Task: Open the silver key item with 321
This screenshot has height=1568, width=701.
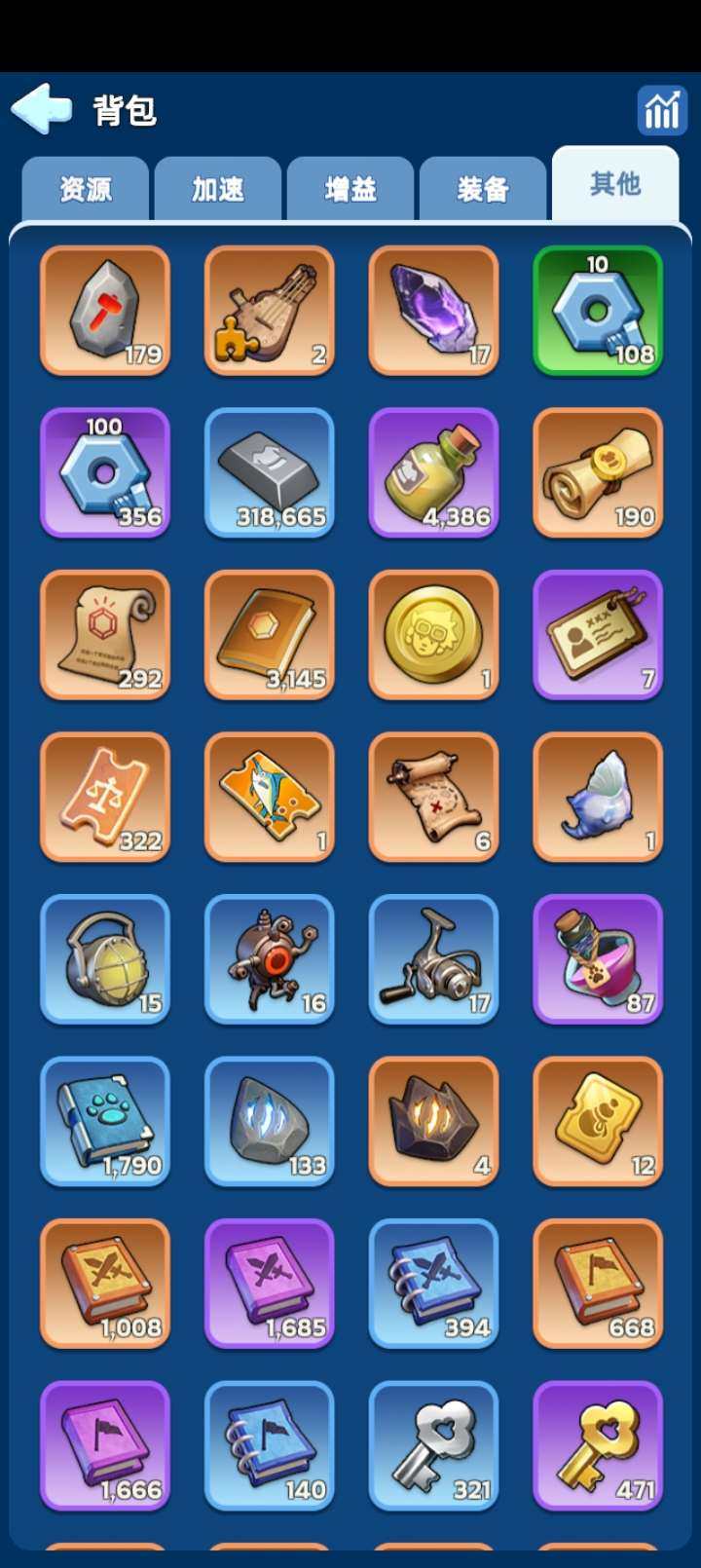Action: coord(434,1445)
